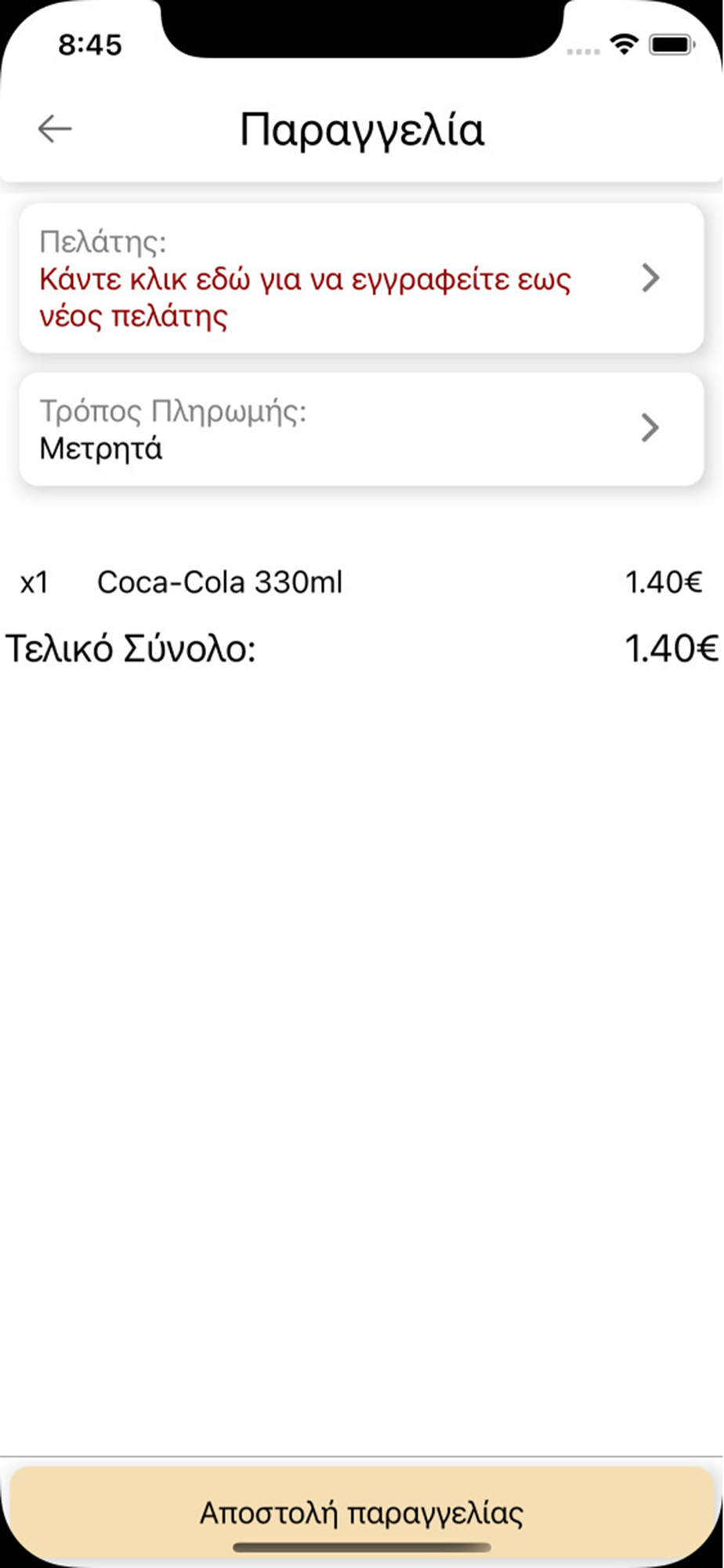Tap the Αποστολή παραγγελίας button
Viewport: 724px width, 1568px height.
(361, 1513)
